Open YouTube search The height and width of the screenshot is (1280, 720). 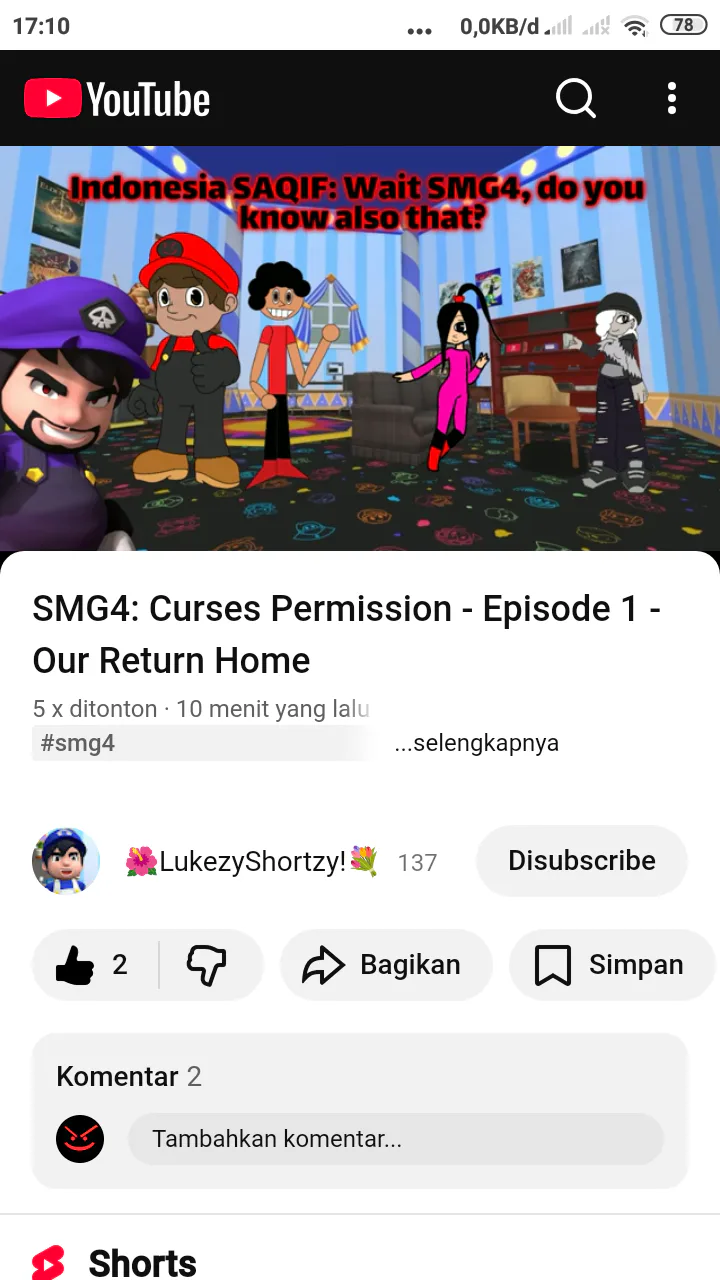[x=576, y=98]
